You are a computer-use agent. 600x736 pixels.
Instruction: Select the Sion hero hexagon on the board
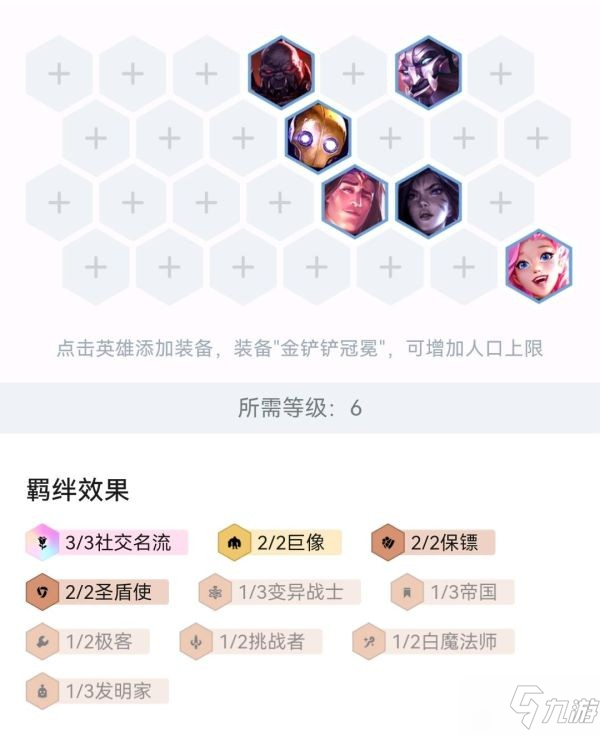point(281,72)
